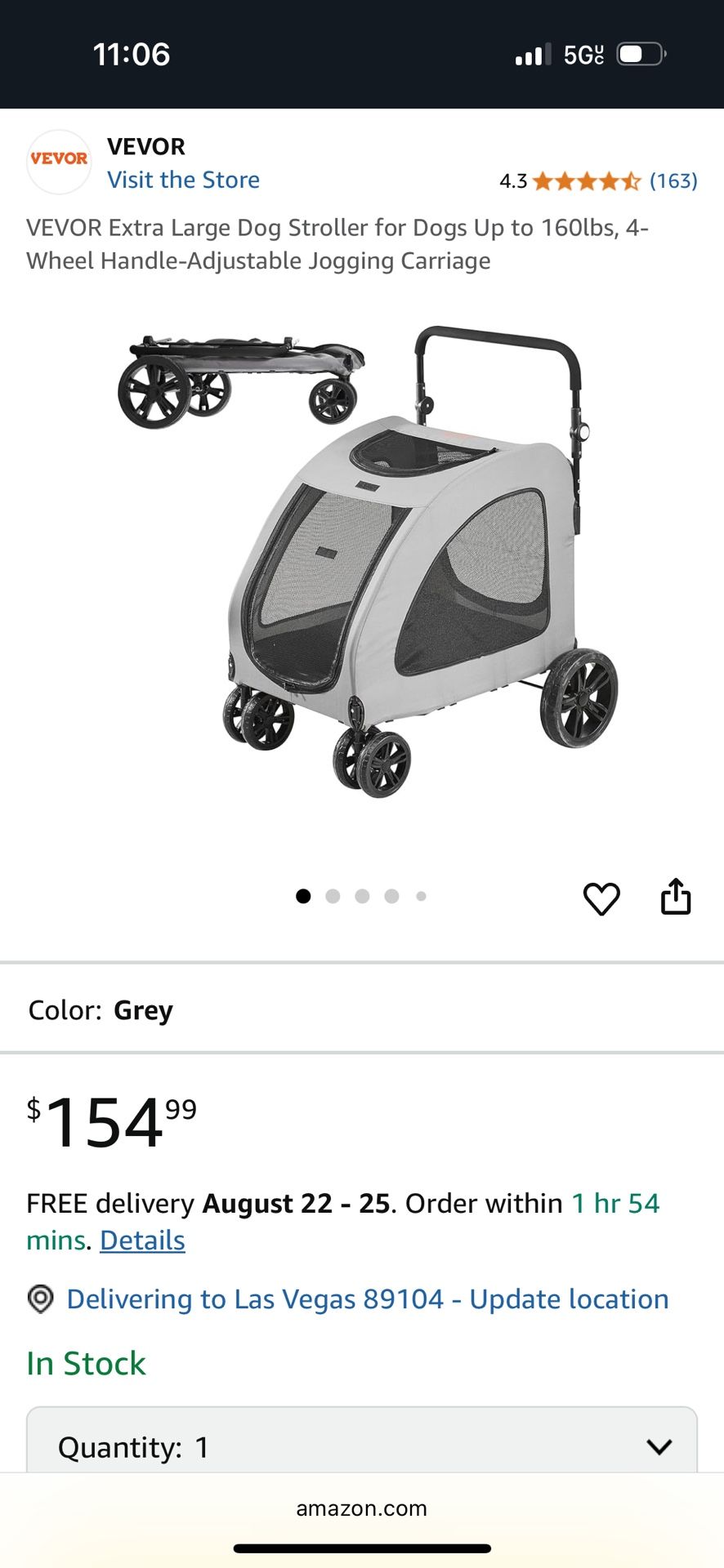The width and height of the screenshot is (724, 1568).
Task: Tap the share icon
Action: [677, 896]
